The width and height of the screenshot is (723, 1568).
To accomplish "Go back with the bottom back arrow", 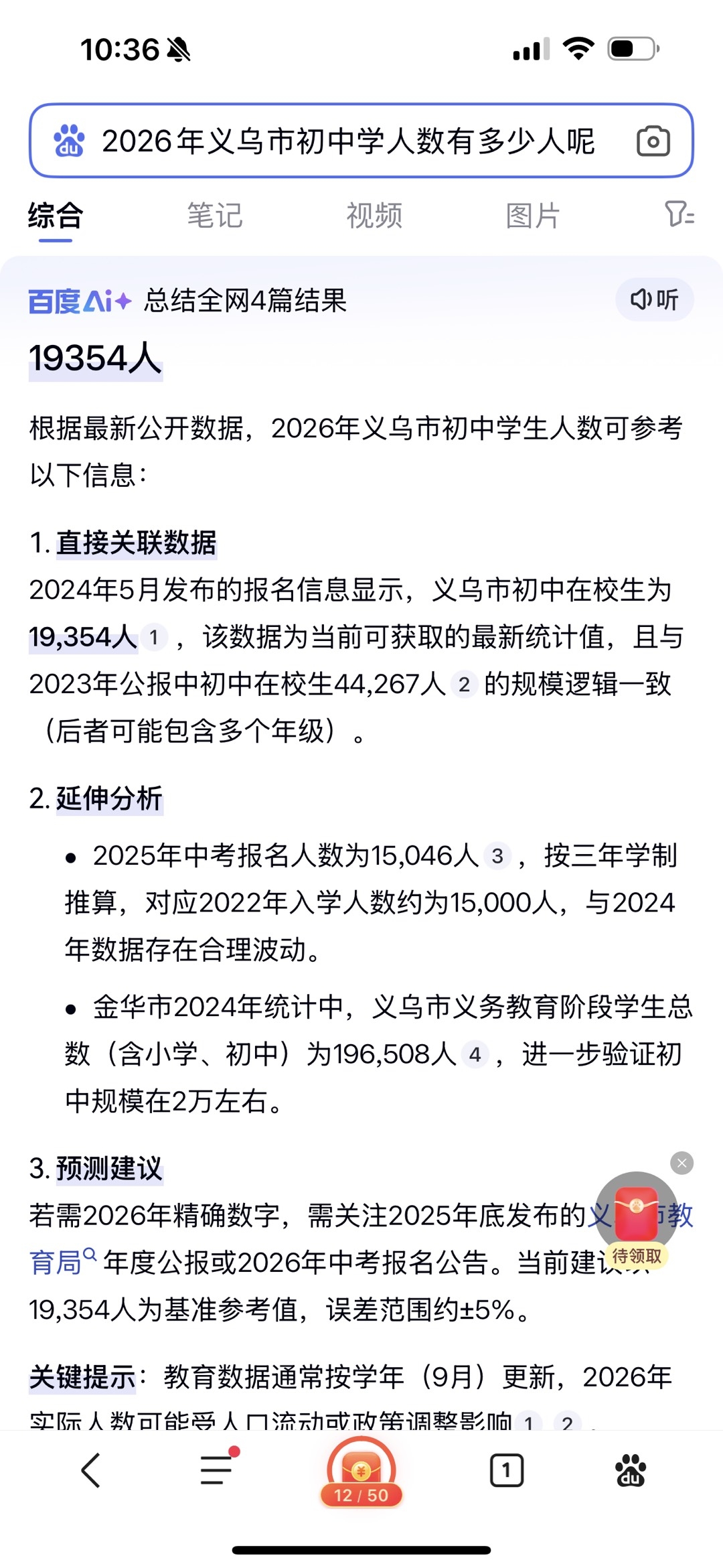I will (91, 1470).
